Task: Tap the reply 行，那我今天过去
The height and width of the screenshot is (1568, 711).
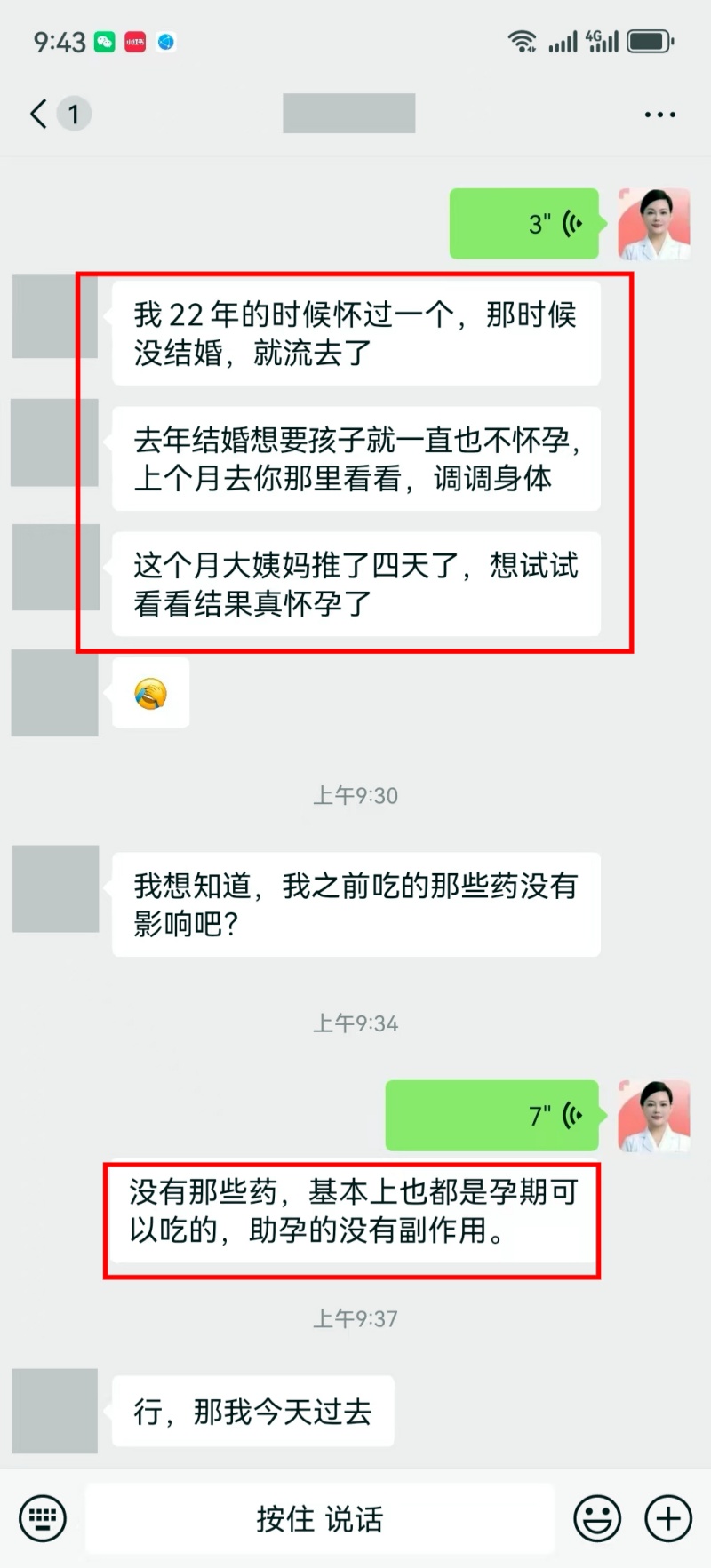Action: 252,1411
